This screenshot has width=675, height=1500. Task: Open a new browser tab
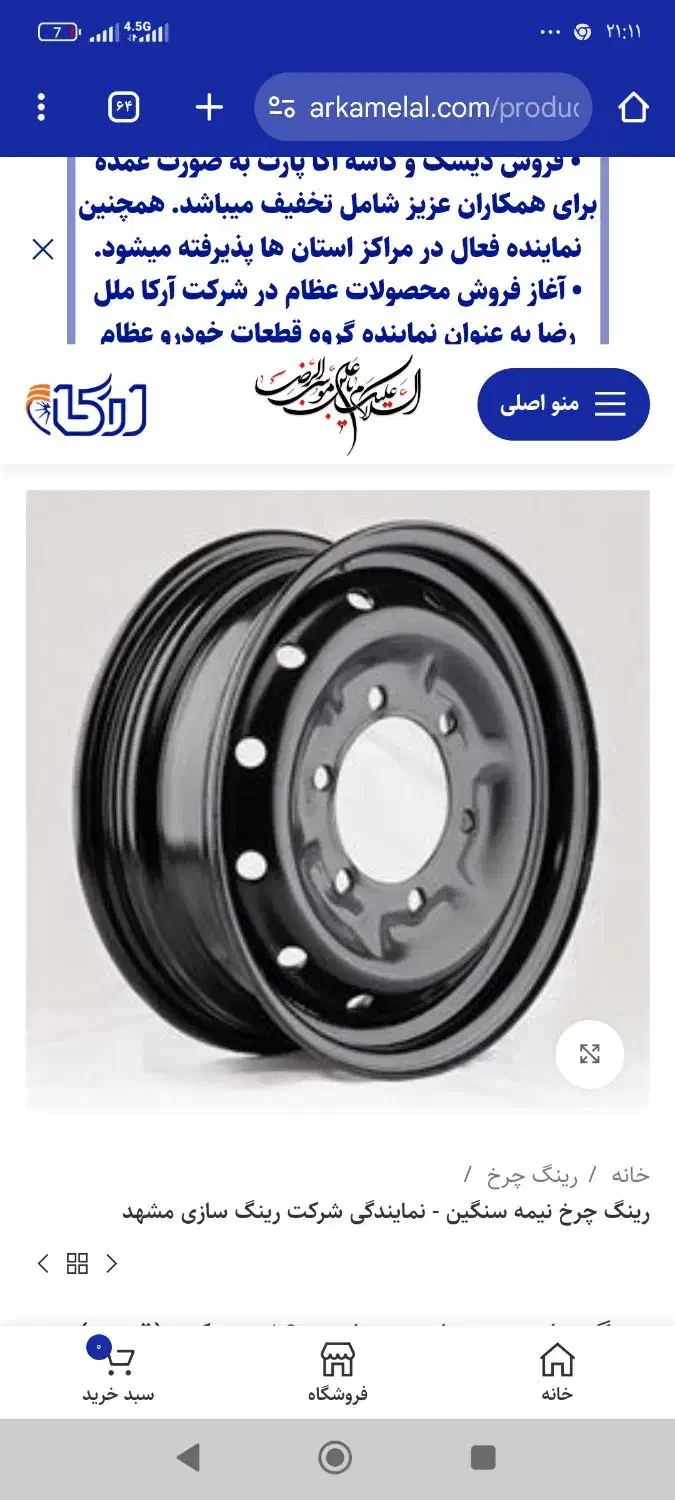pyautogui.click(x=208, y=107)
